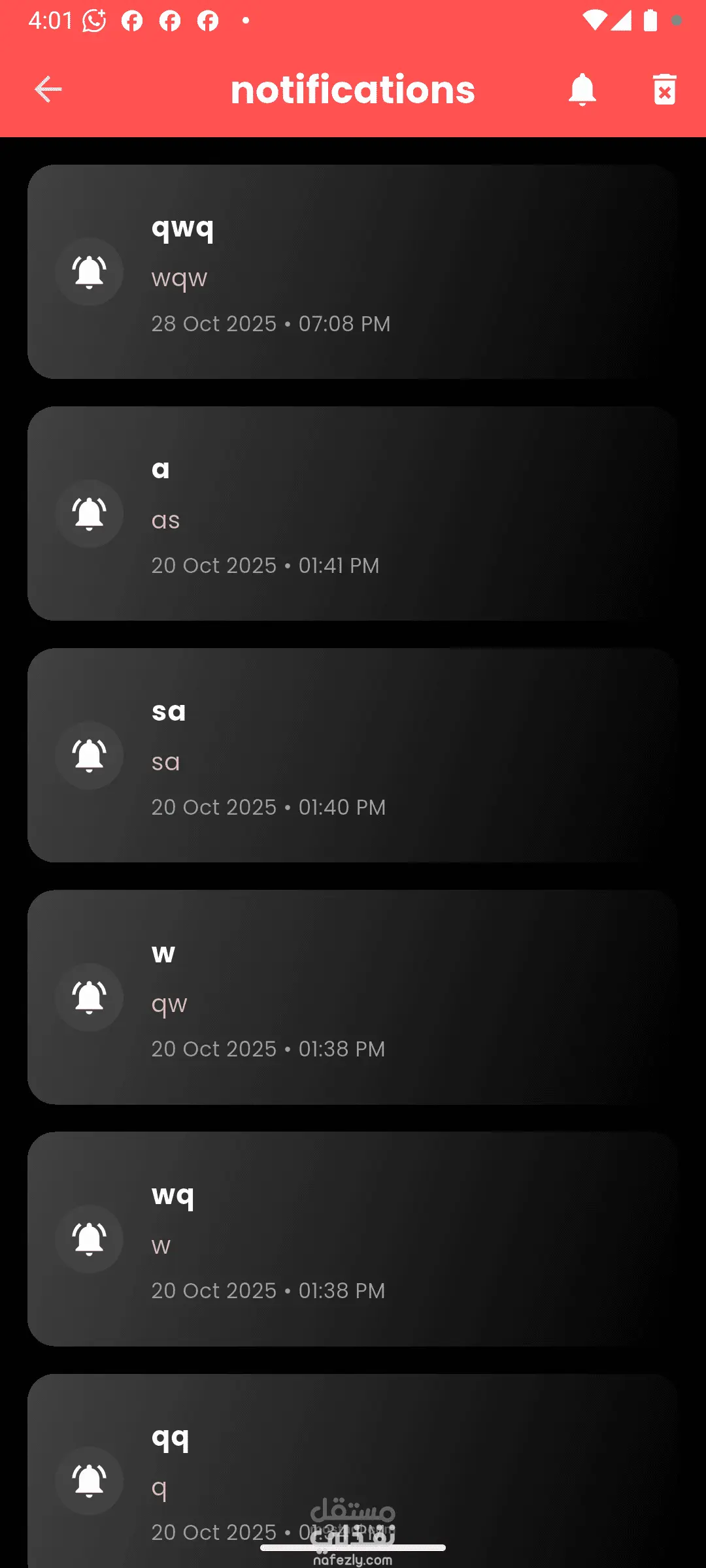The image size is (706, 1568).
Task: Open the 'qwq' notification card
Action: pos(353,272)
